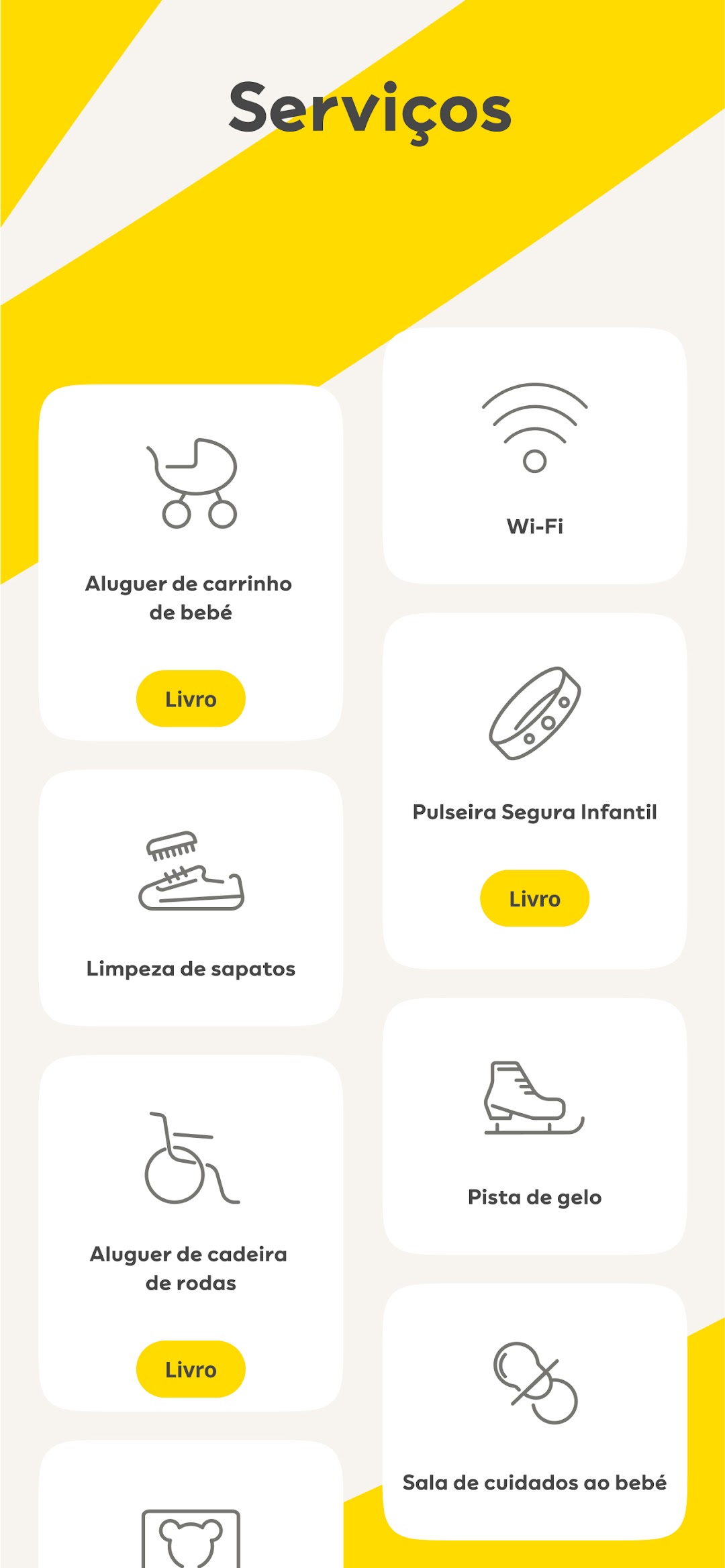Open Sala de cuidados ao bebé card
The image size is (725, 1568).
pyautogui.click(x=534, y=1412)
